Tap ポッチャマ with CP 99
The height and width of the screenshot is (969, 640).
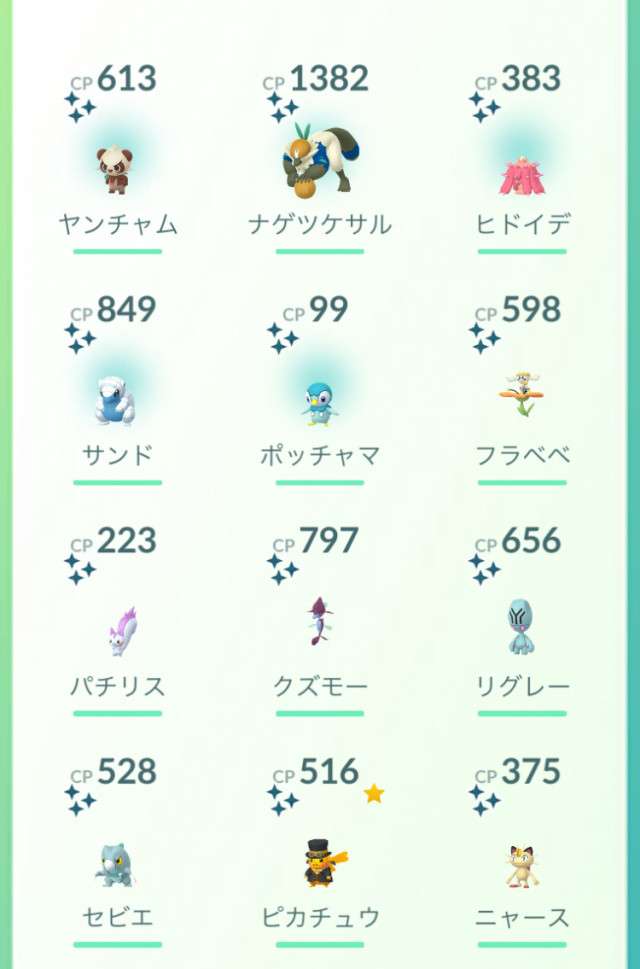[x=319, y=400]
